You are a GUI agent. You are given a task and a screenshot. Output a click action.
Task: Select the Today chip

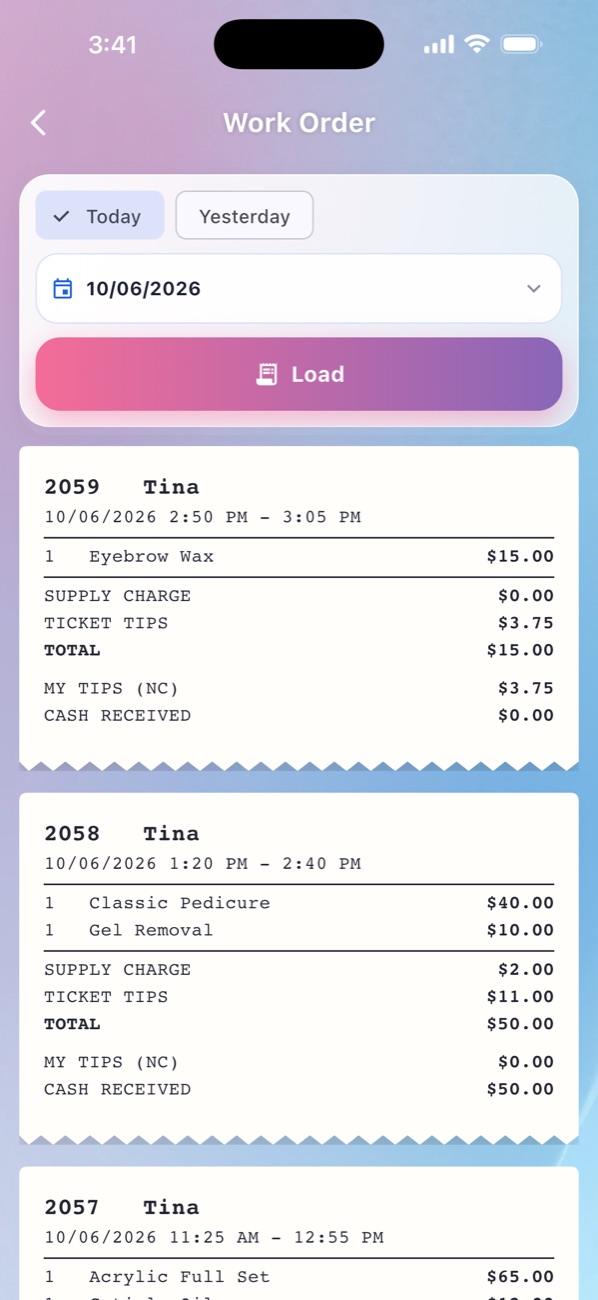[100, 215]
